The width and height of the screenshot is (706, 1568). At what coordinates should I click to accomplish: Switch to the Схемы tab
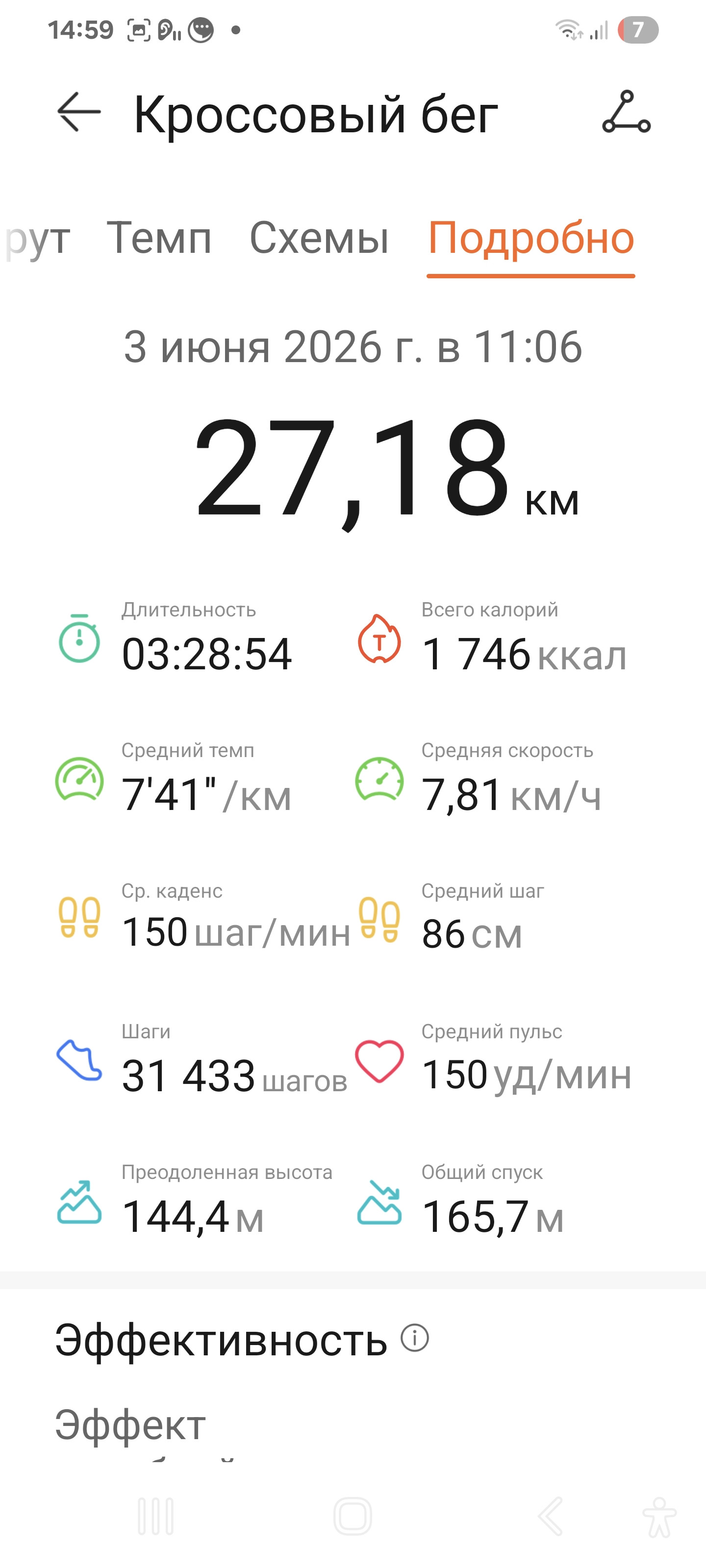coord(319,237)
